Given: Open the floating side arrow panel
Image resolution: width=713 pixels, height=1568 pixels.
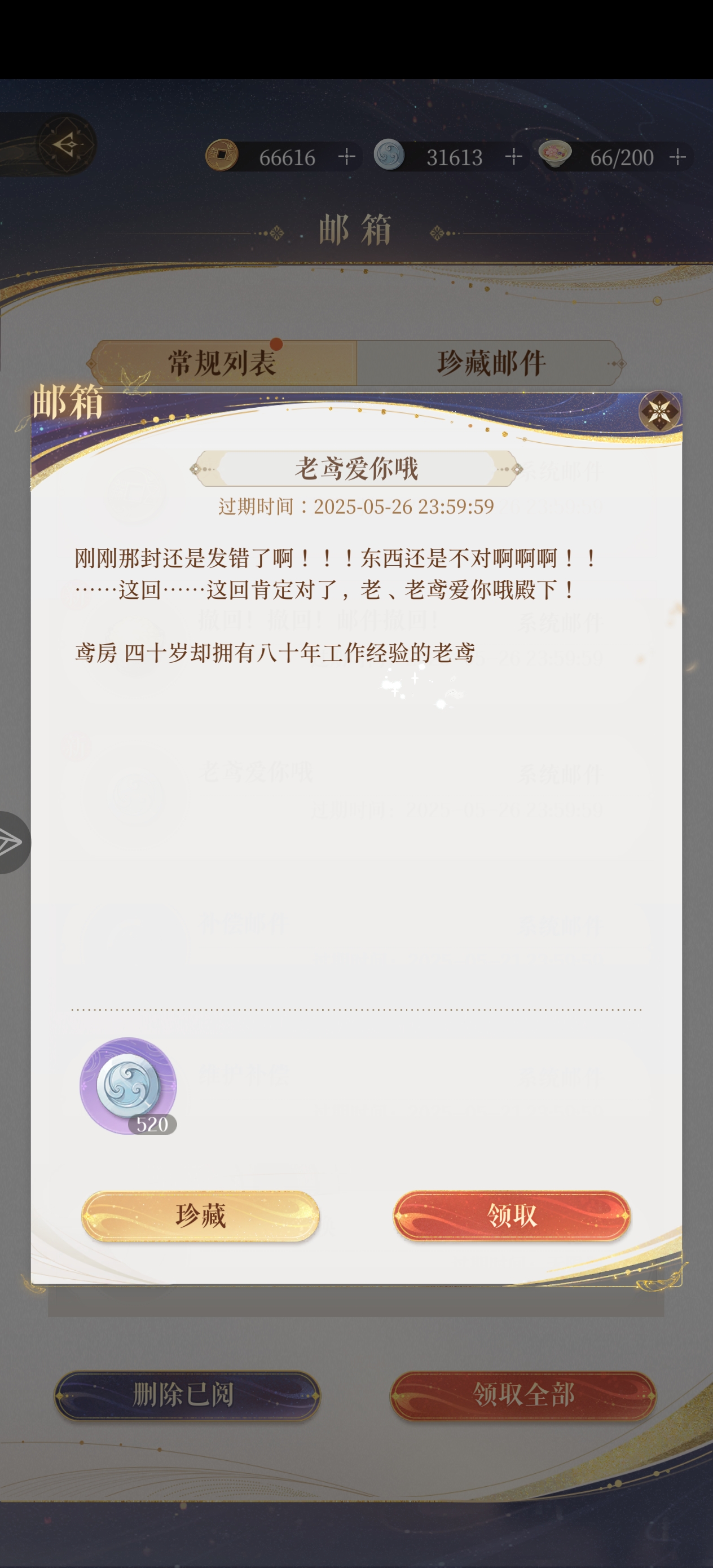Looking at the screenshot, I should 12,842.
